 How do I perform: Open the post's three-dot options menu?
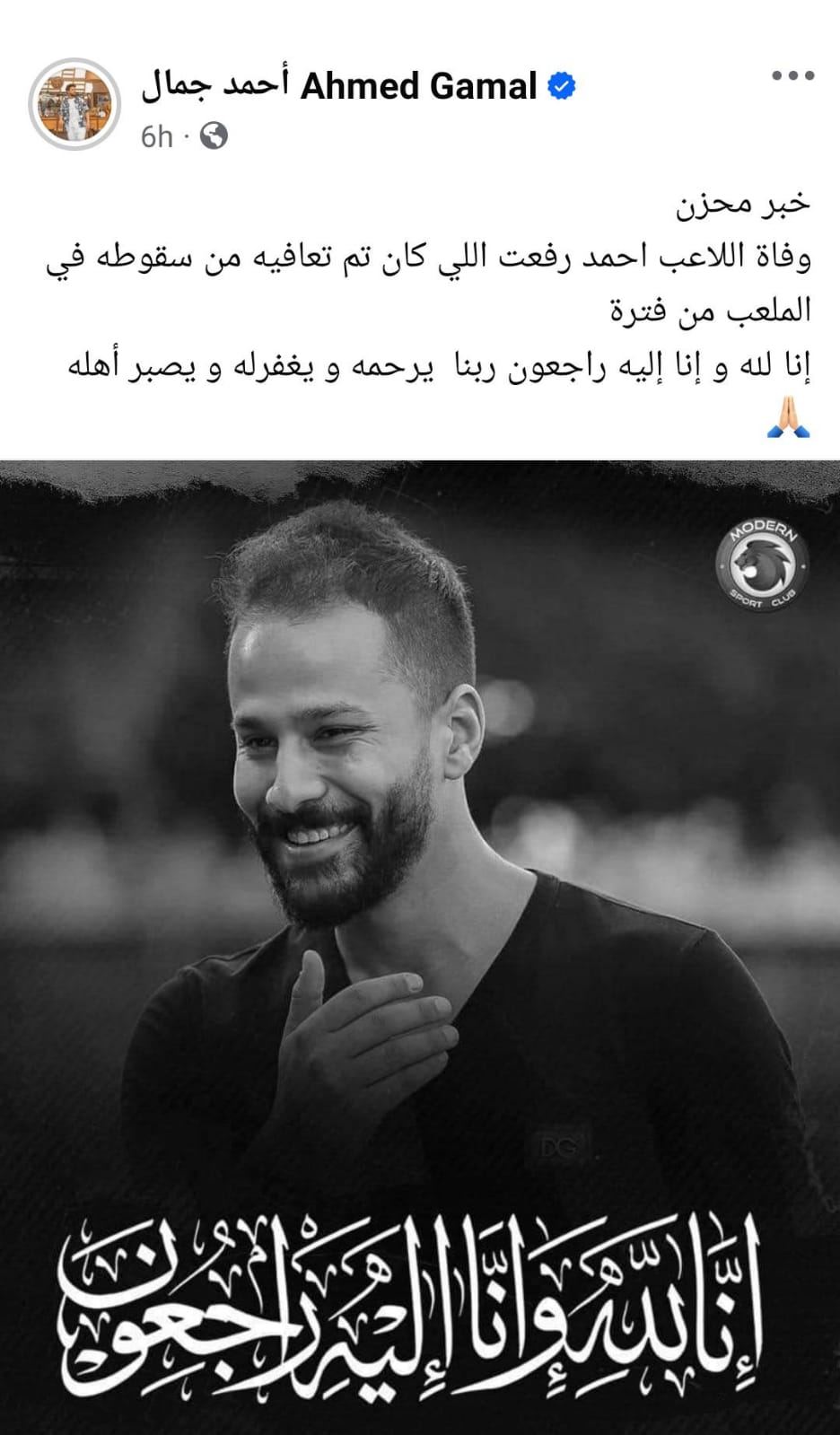point(792,77)
